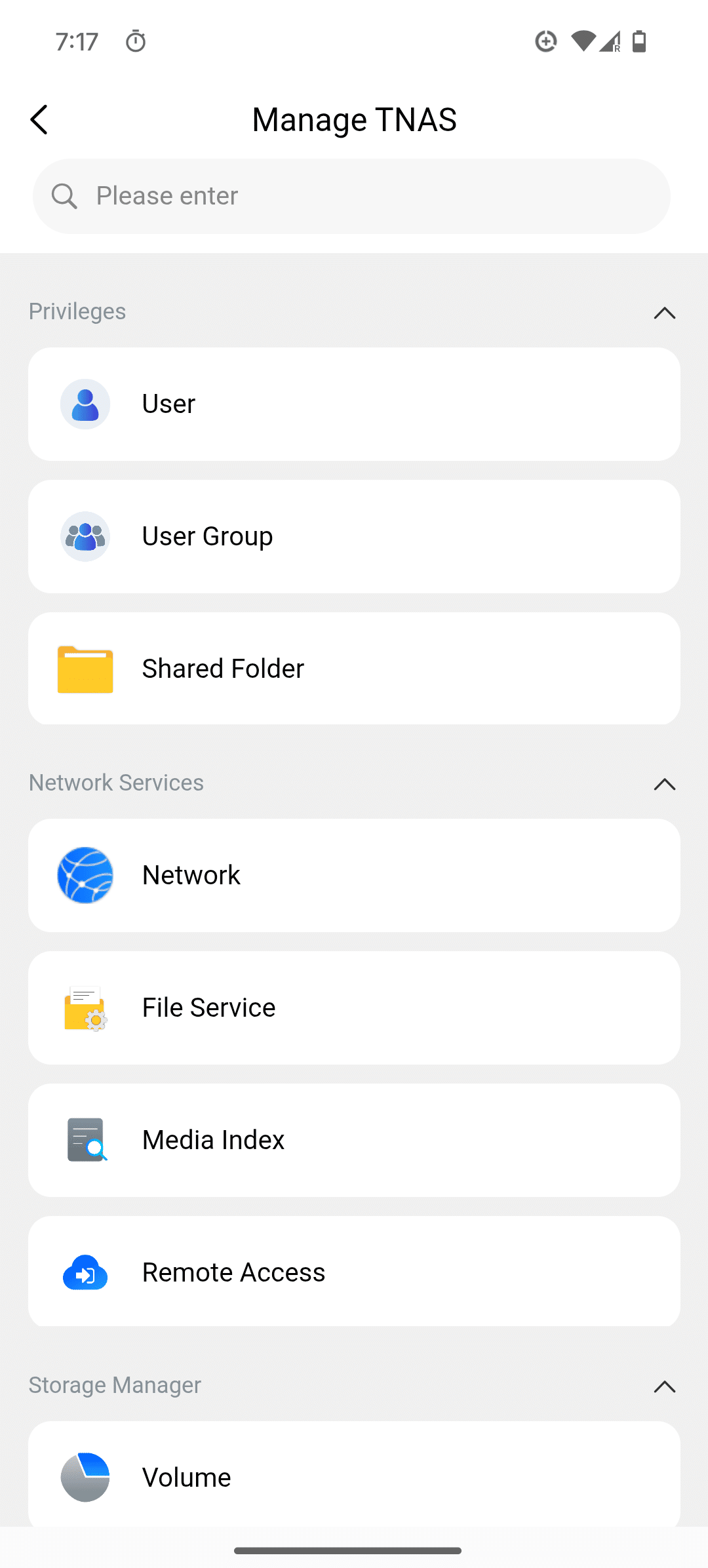Open User Group management
The image size is (708, 1568).
pos(354,536)
